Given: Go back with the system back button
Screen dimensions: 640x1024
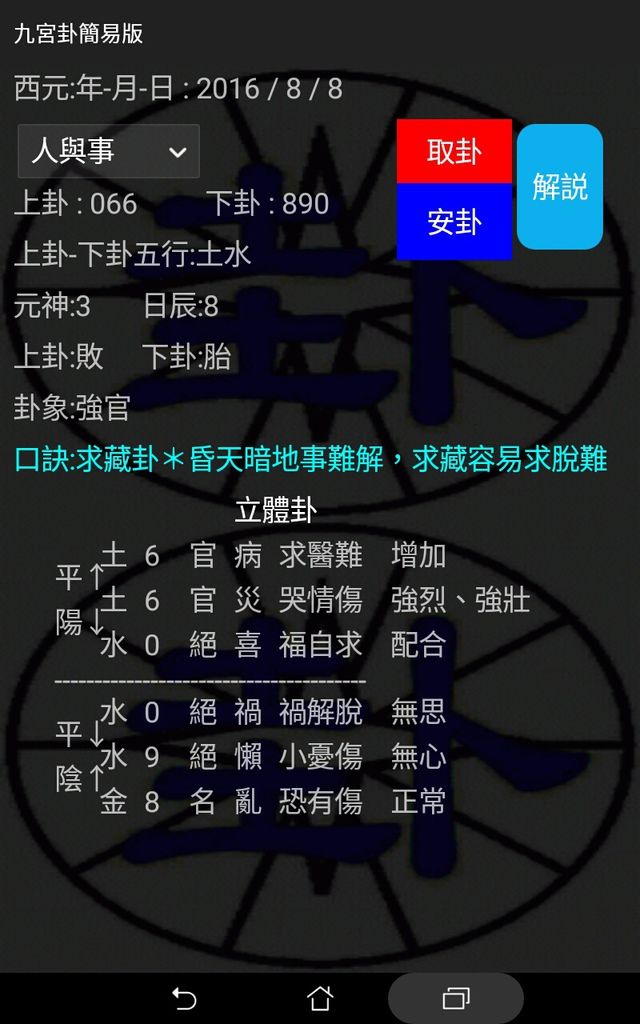Looking at the screenshot, I should [184, 999].
